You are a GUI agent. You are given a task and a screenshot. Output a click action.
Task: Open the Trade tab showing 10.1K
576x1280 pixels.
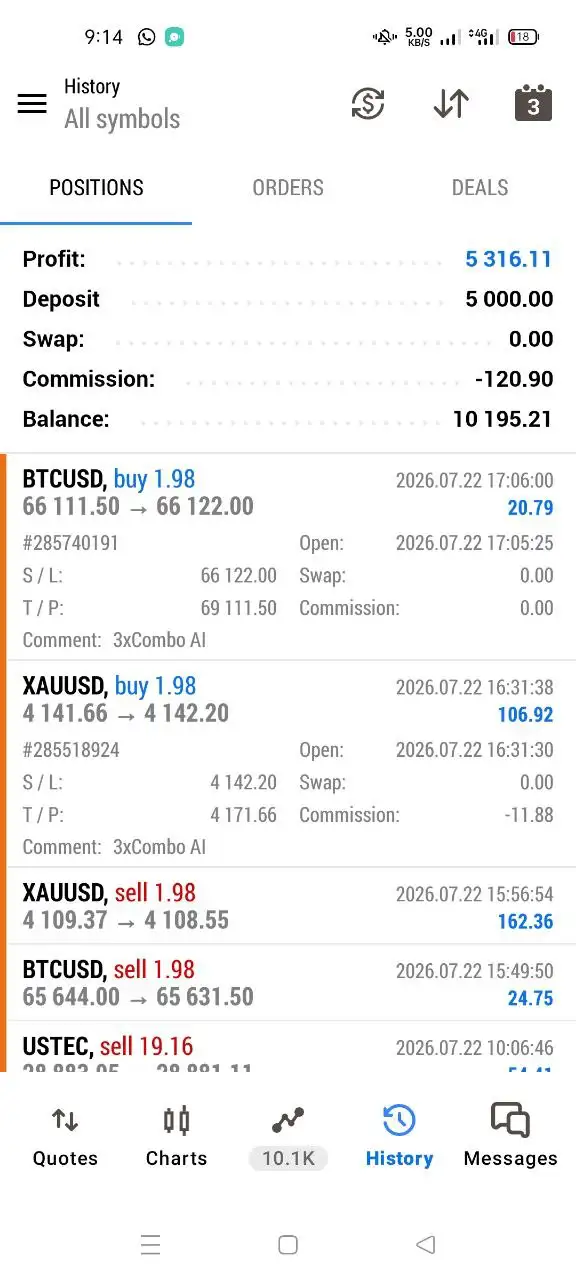point(288,1137)
